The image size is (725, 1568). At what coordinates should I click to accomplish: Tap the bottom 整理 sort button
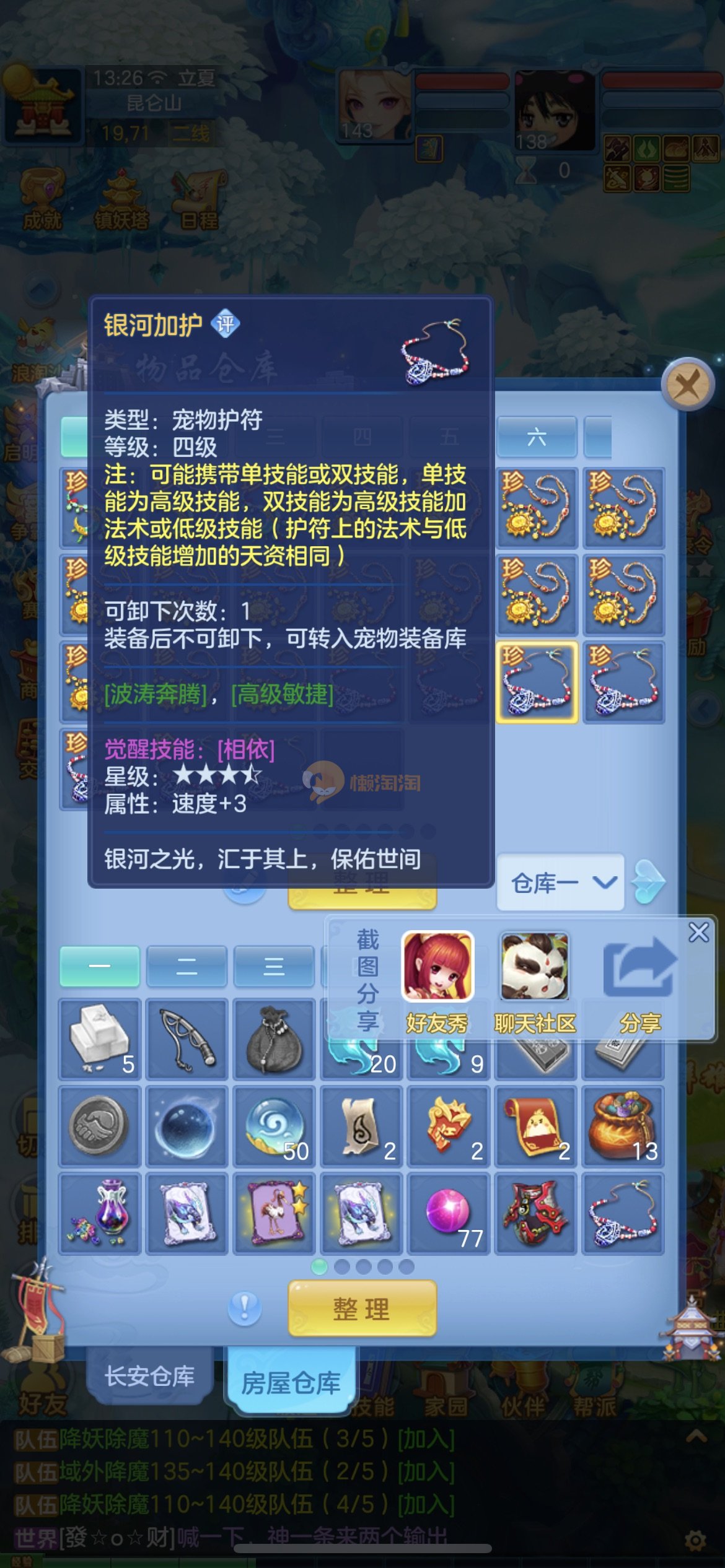click(362, 1309)
